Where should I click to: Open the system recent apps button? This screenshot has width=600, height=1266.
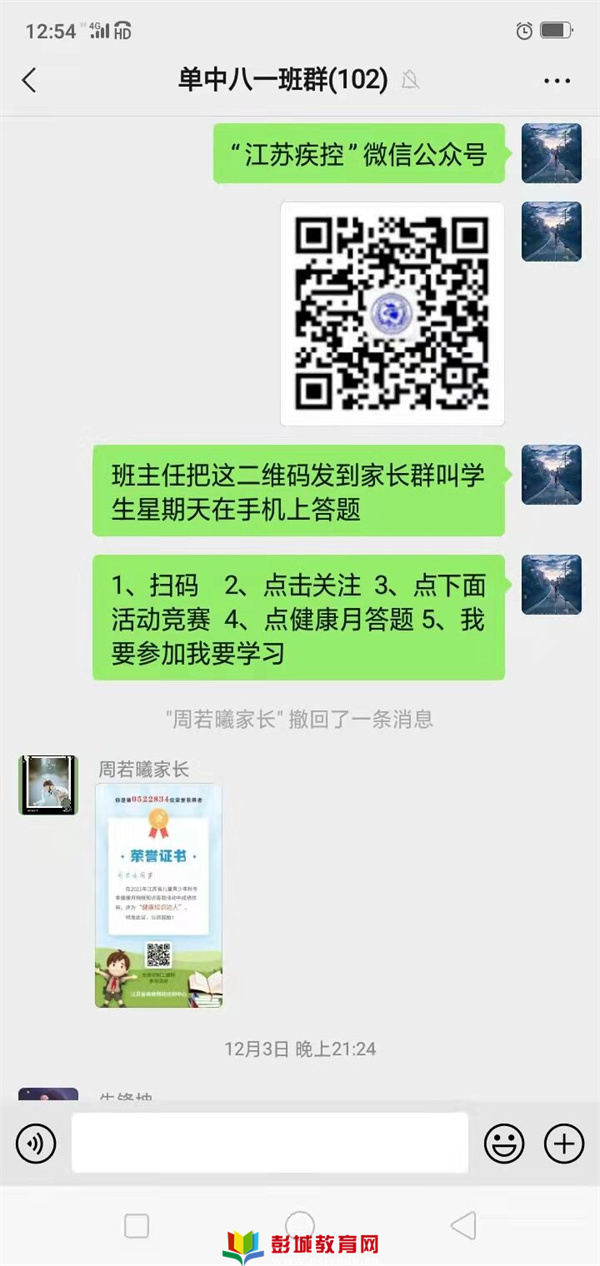point(137,1225)
